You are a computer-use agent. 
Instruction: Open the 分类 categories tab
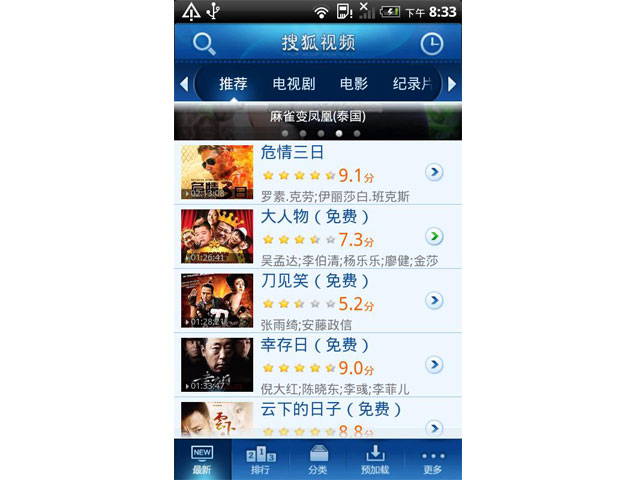tap(319, 460)
